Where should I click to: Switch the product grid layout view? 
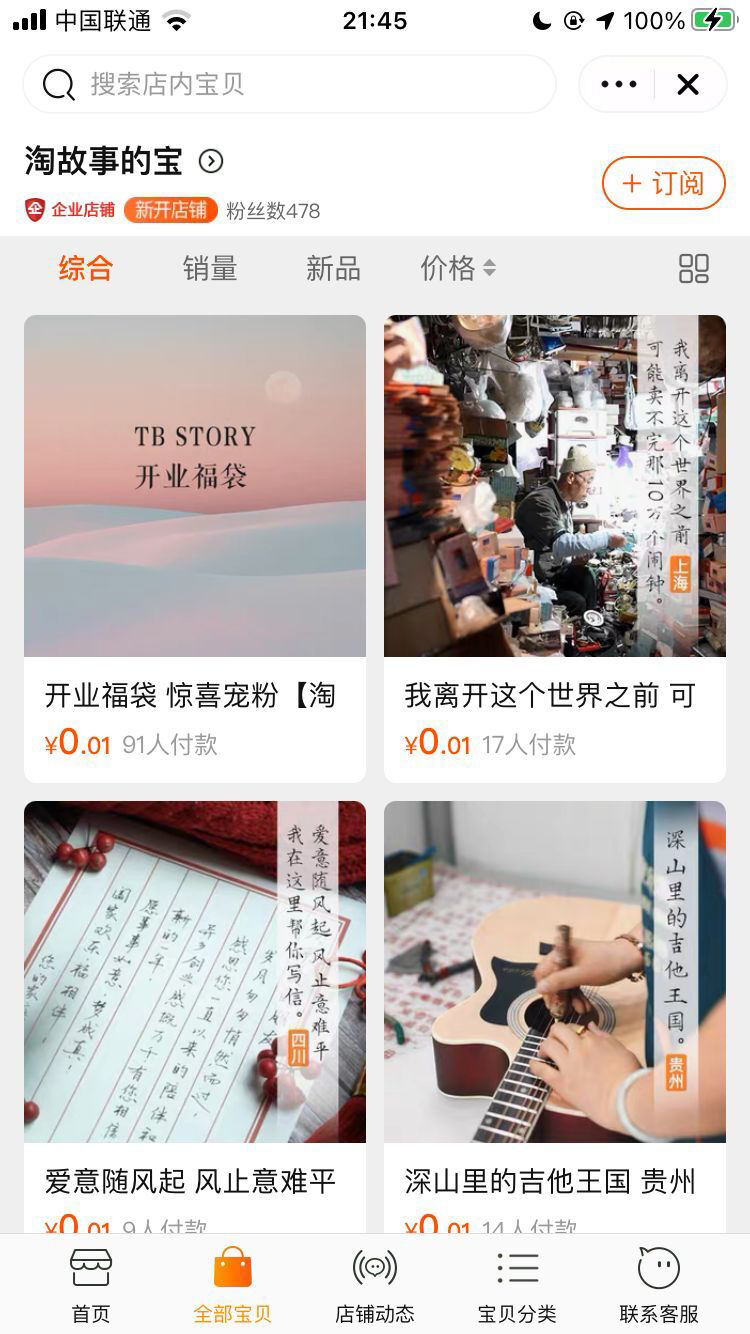(x=693, y=268)
